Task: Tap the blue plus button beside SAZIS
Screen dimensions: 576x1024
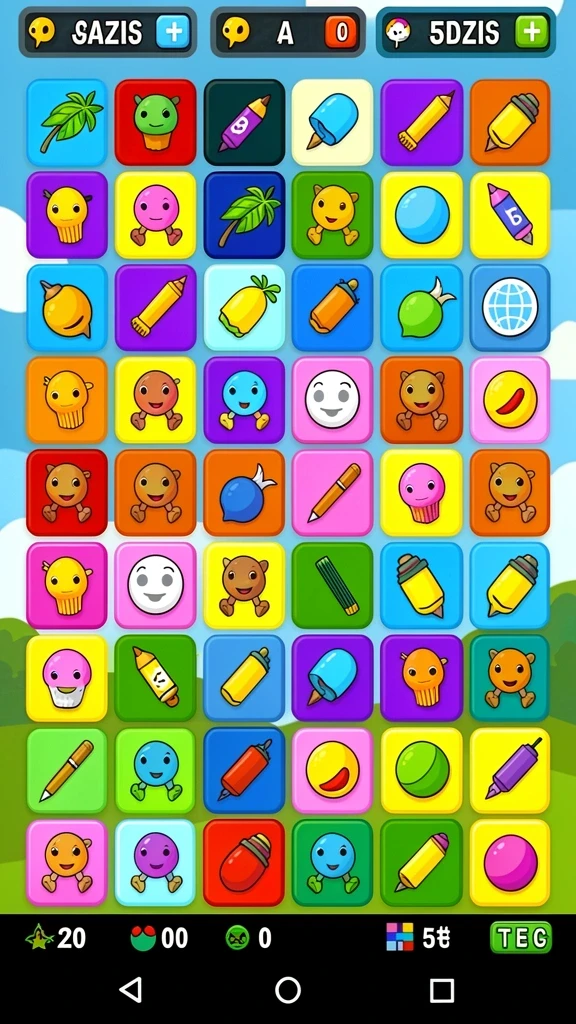Action: point(173,31)
